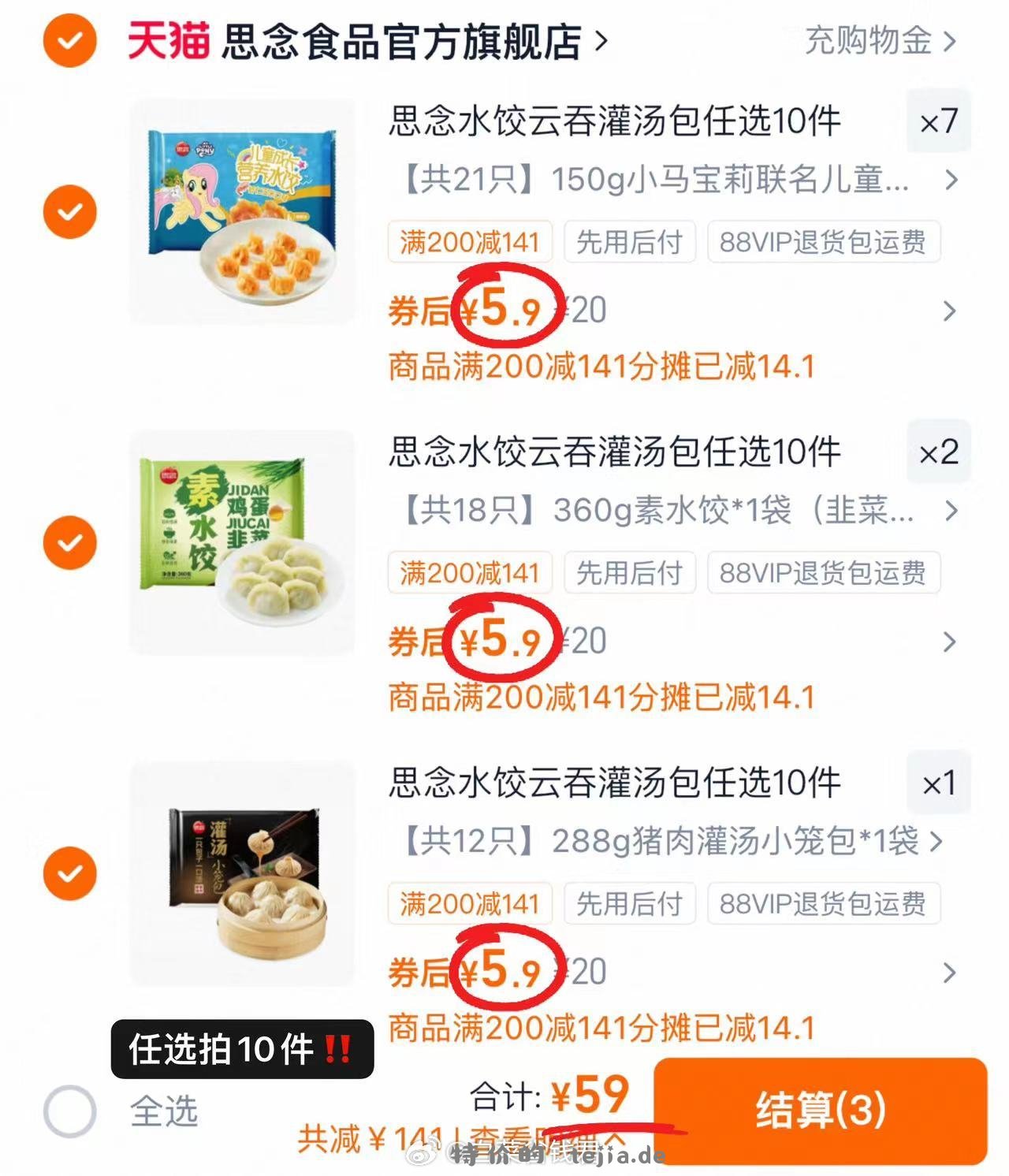Tap the 满200减141 coupon tag on first item
The height and width of the screenshot is (1176, 1009).
(469, 242)
